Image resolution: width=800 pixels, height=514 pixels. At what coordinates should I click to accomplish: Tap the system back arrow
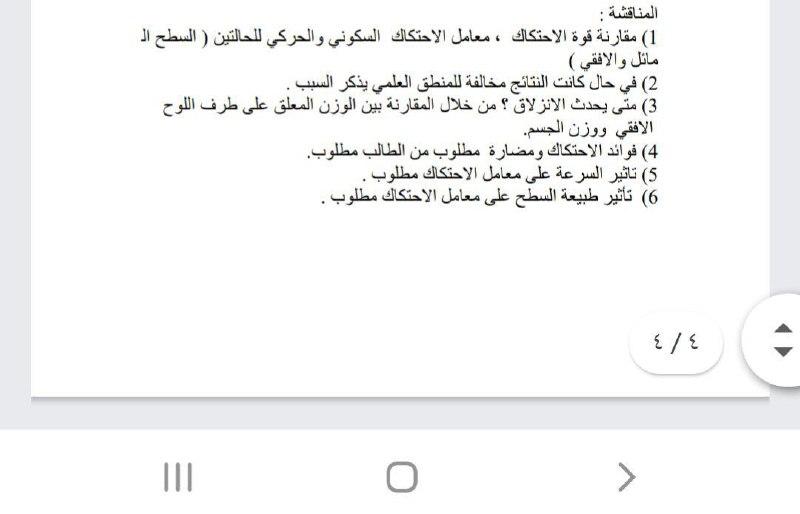(x=626, y=477)
